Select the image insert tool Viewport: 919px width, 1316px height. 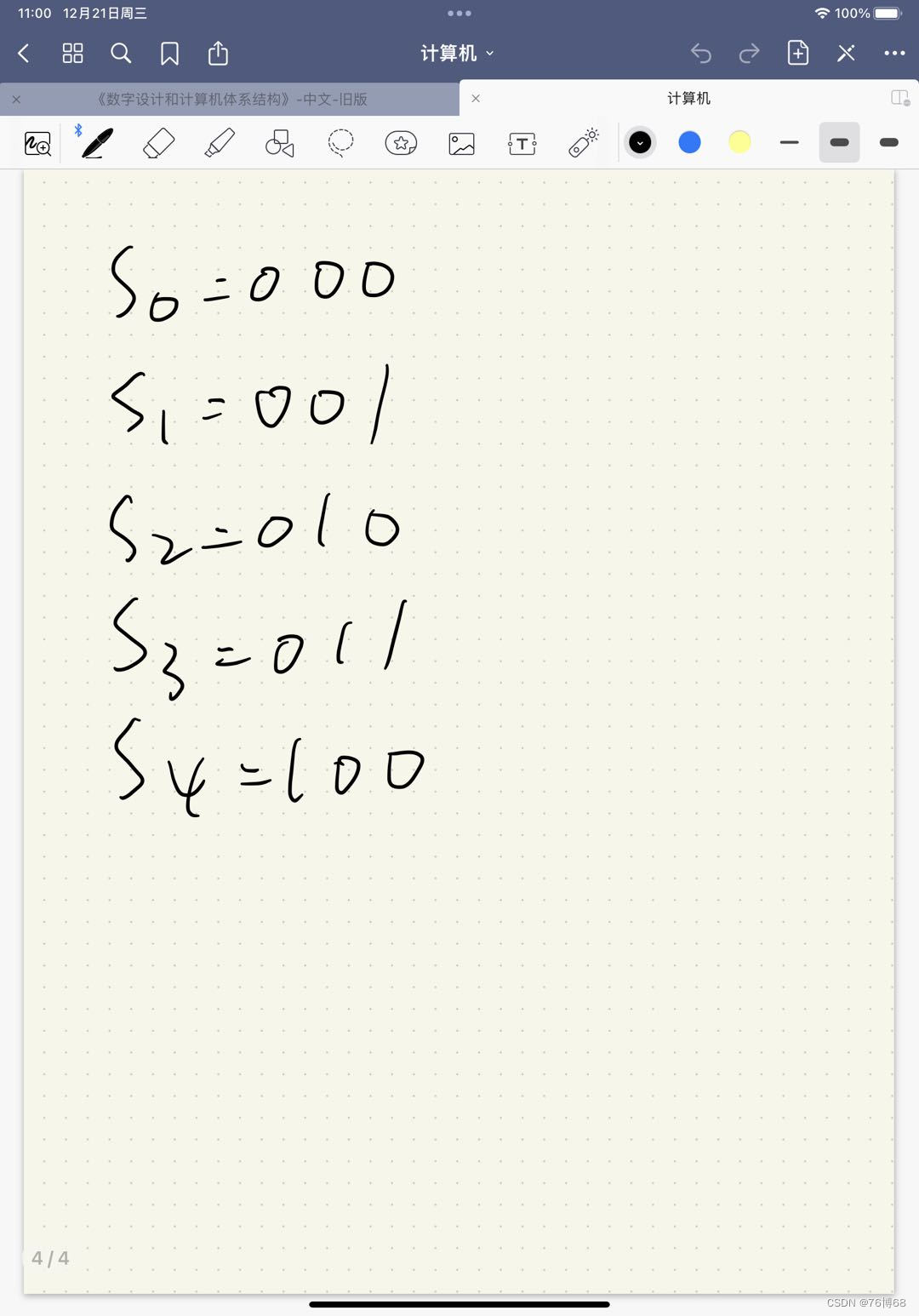pyautogui.click(x=461, y=144)
